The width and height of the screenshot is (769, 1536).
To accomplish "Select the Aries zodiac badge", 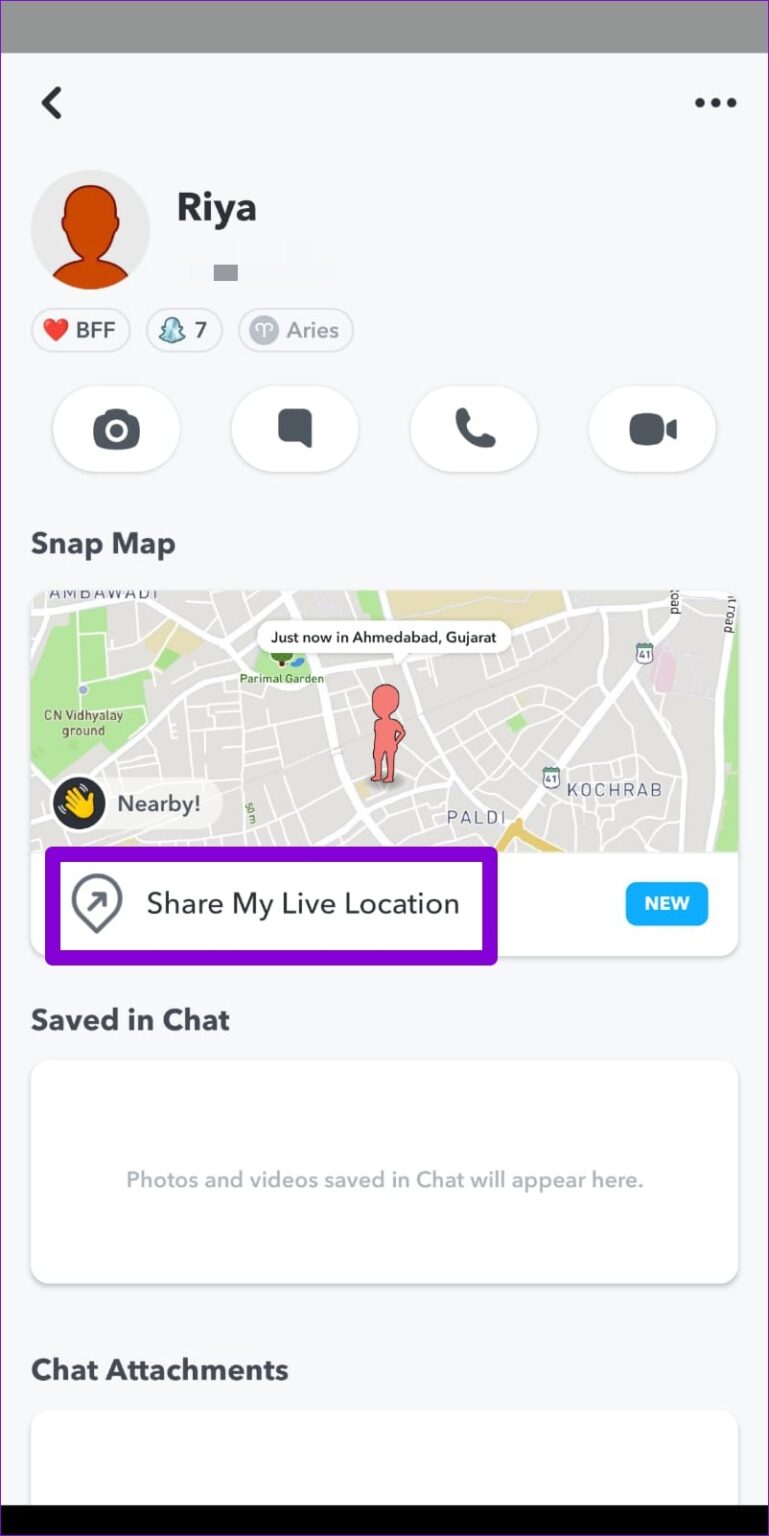I will click(295, 330).
